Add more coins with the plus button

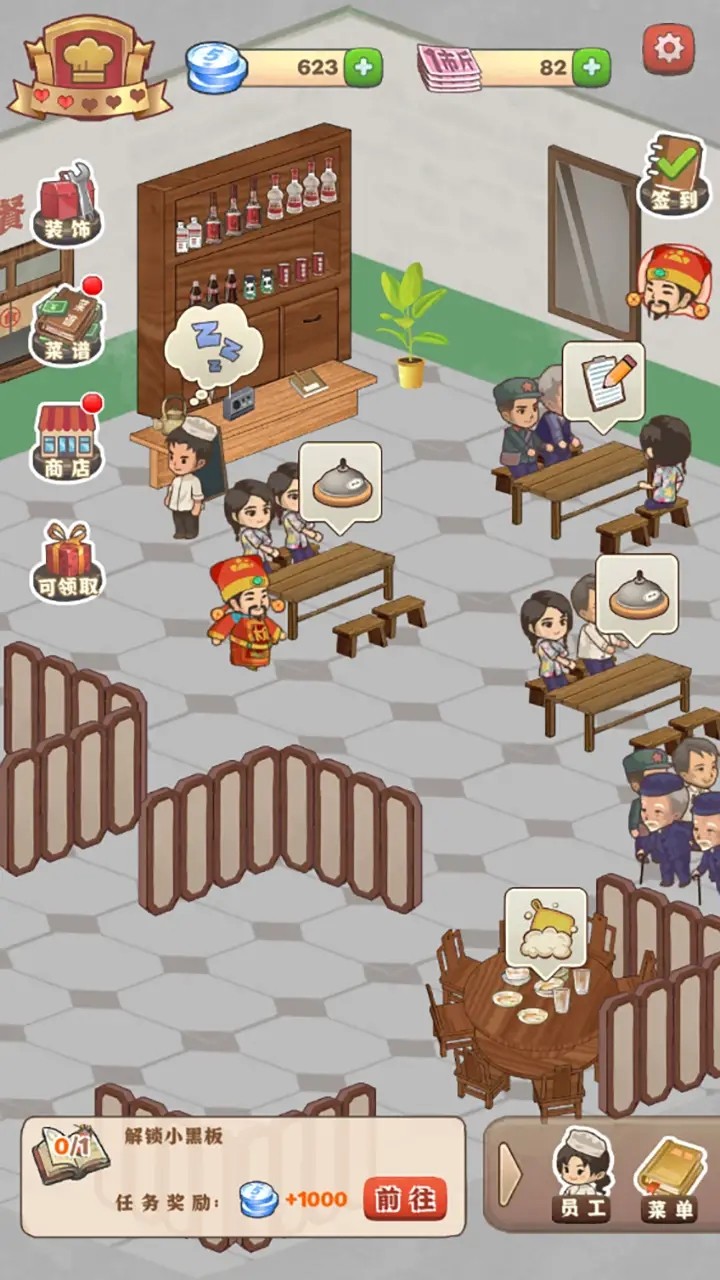363,67
